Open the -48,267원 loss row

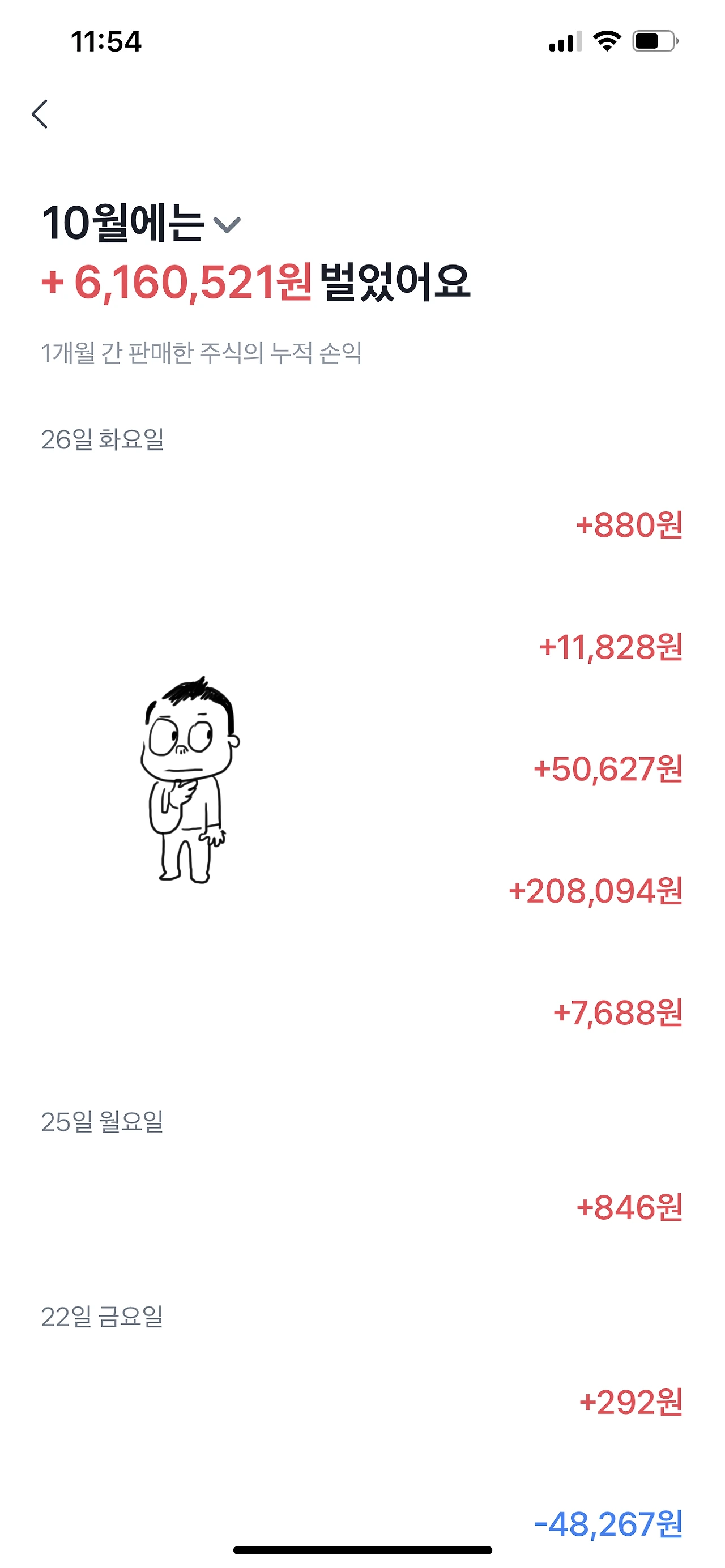[608, 1524]
